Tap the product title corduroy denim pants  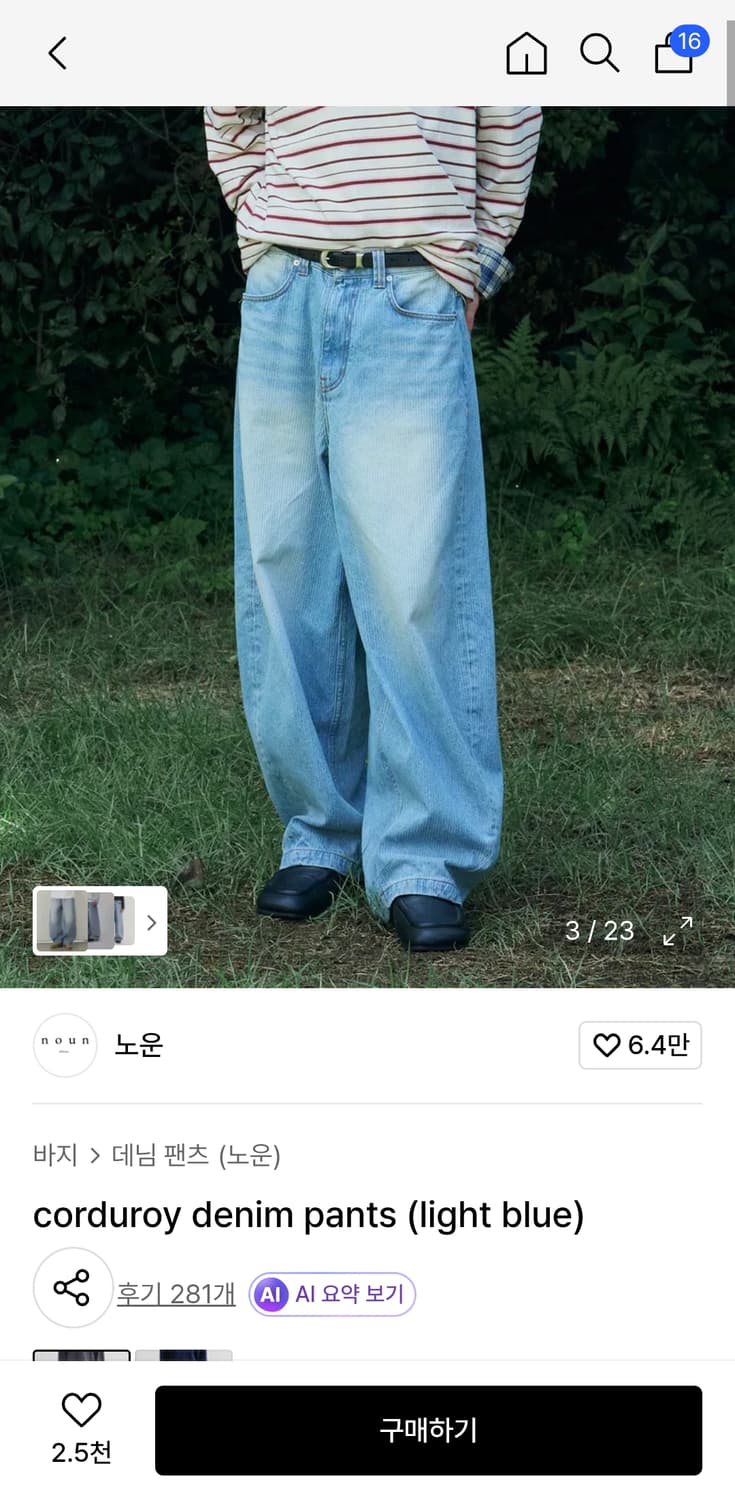pyautogui.click(x=311, y=1215)
